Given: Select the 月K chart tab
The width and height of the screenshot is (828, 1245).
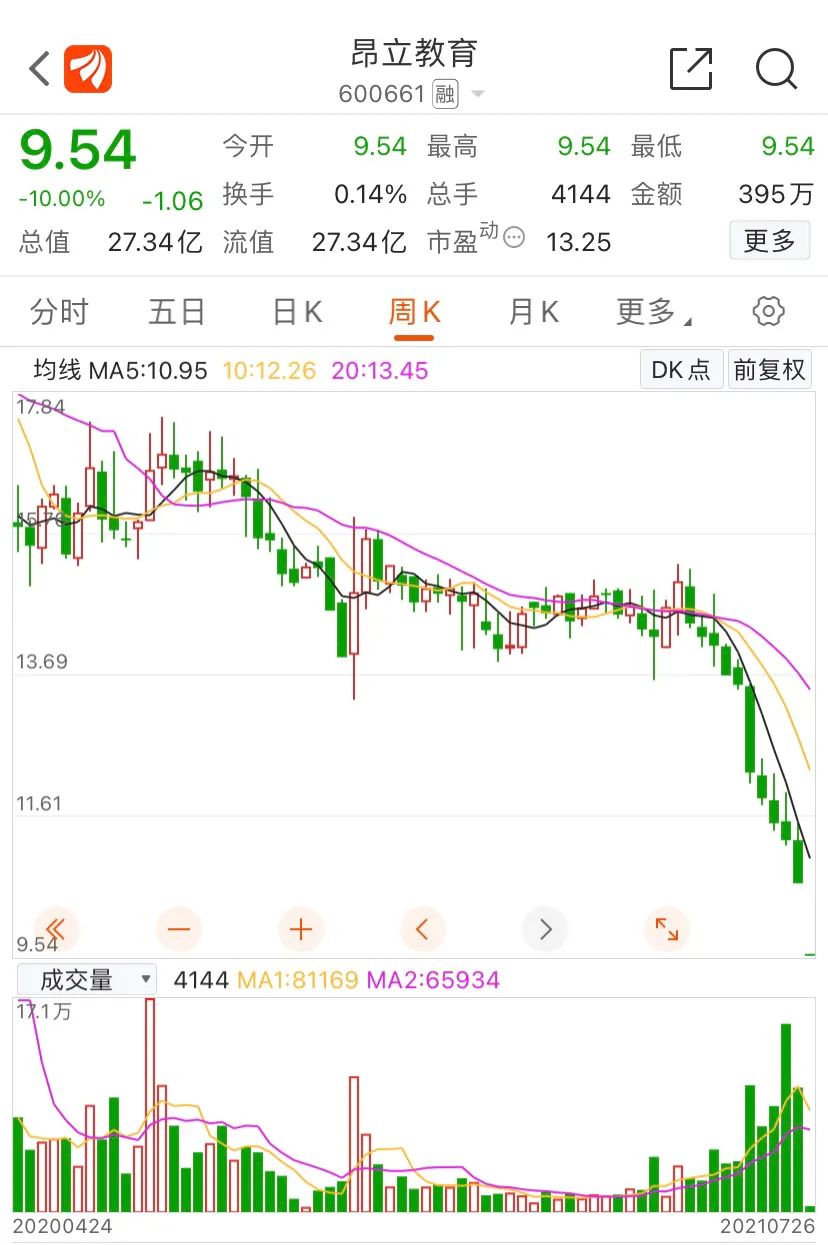Looking at the screenshot, I should click(x=533, y=312).
